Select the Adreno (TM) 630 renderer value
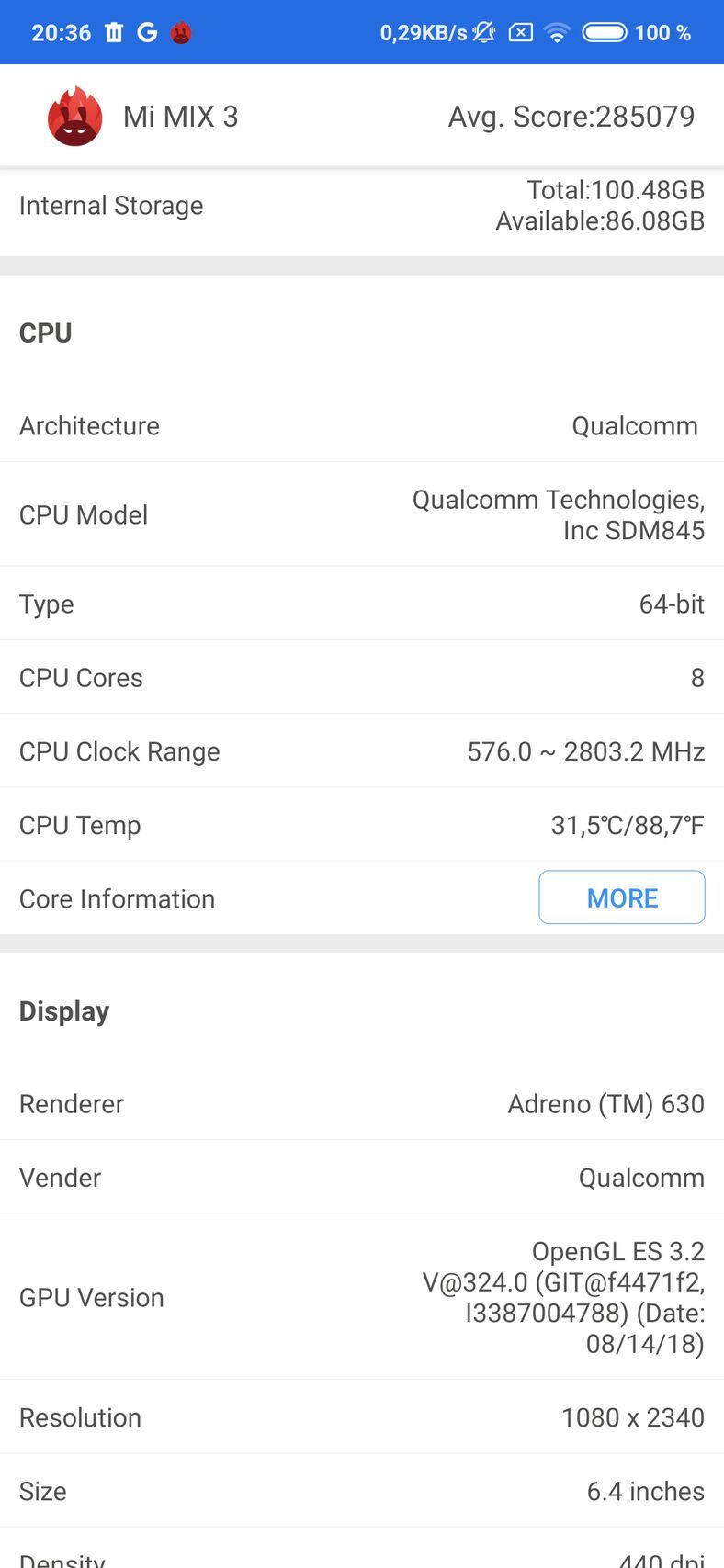This screenshot has height=1568, width=724. [605, 1103]
